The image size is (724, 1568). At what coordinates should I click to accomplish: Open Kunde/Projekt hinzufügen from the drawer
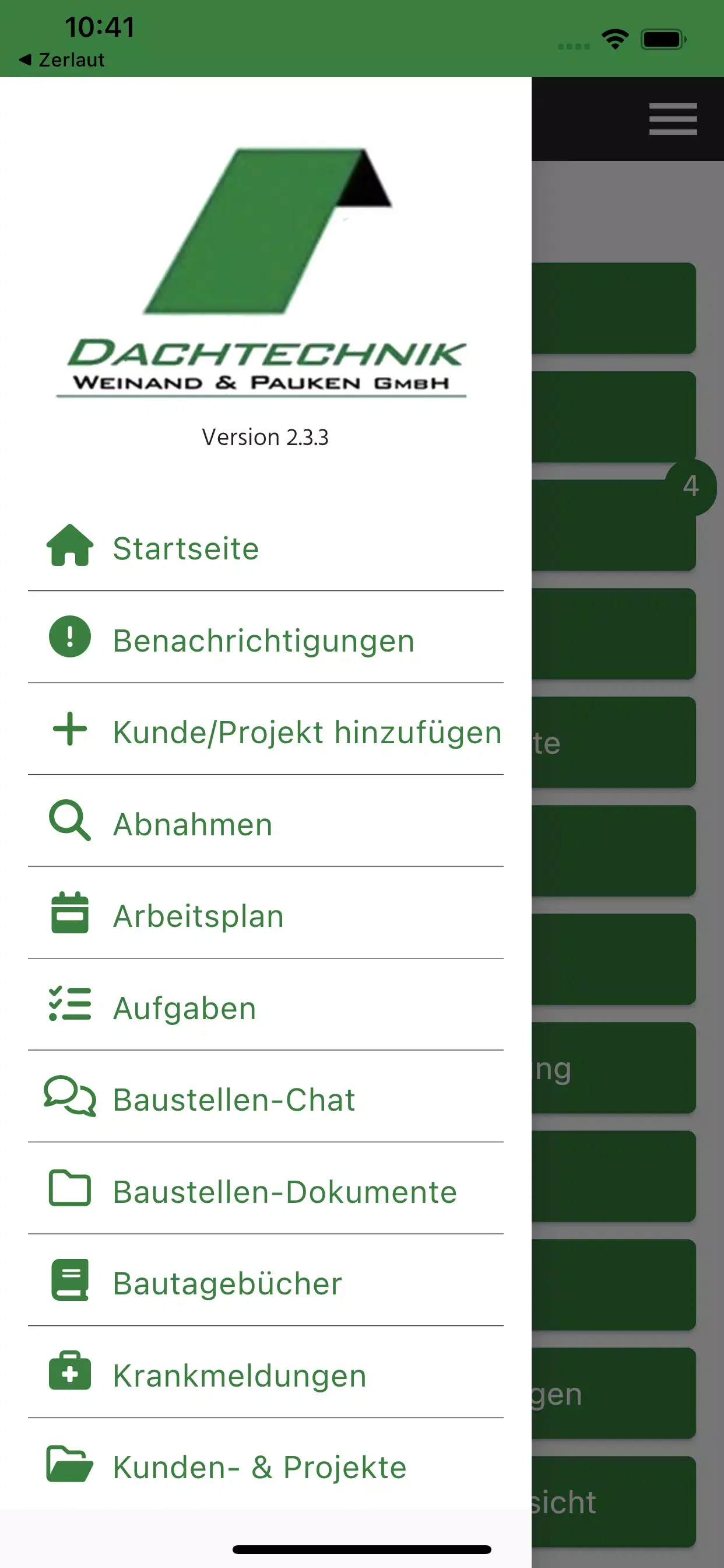click(x=306, y=731)
